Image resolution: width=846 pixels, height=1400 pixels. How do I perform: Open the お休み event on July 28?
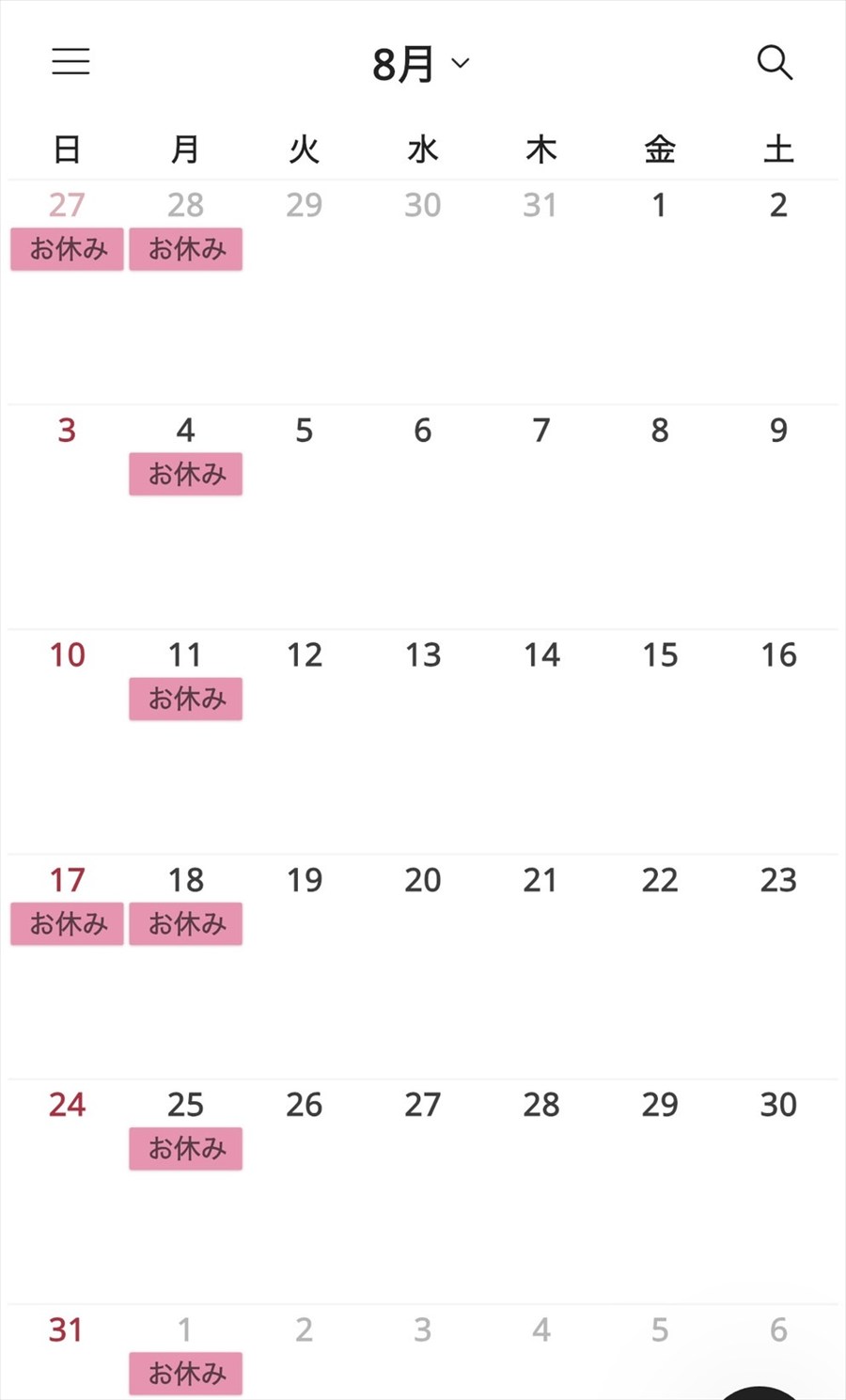pos(186,249)
